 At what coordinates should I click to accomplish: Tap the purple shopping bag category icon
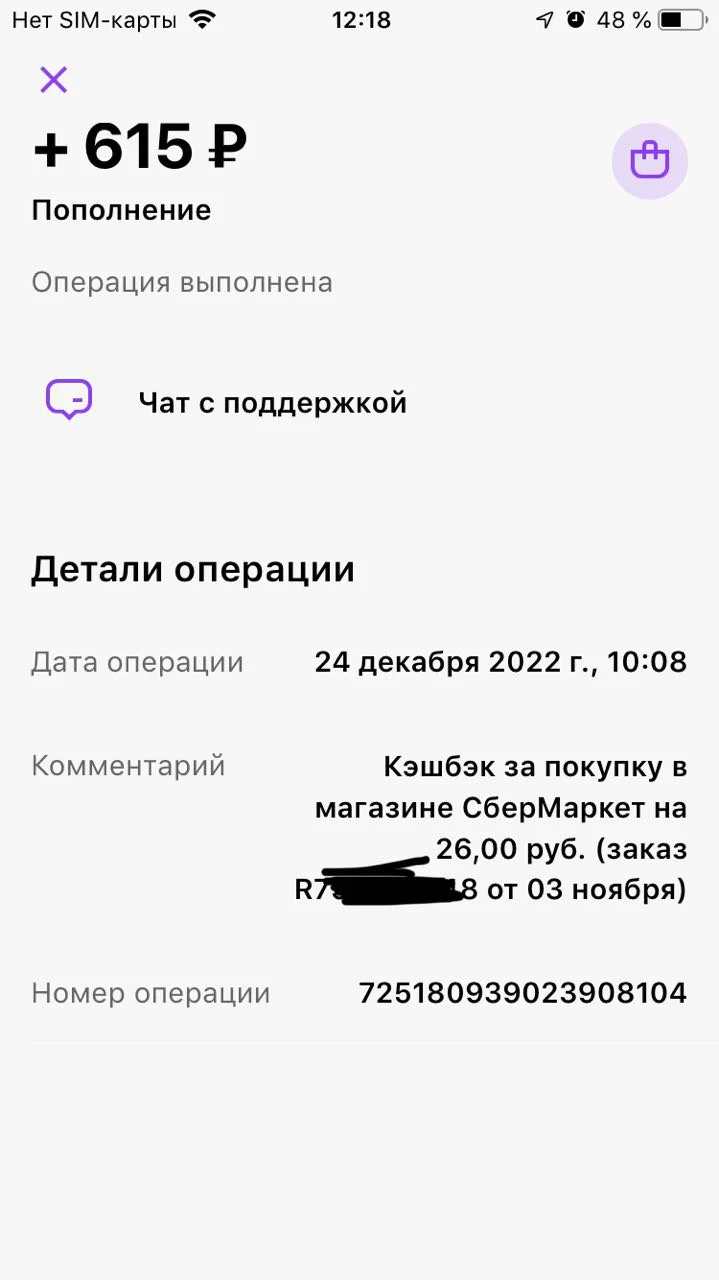click(x=649, y=161)
